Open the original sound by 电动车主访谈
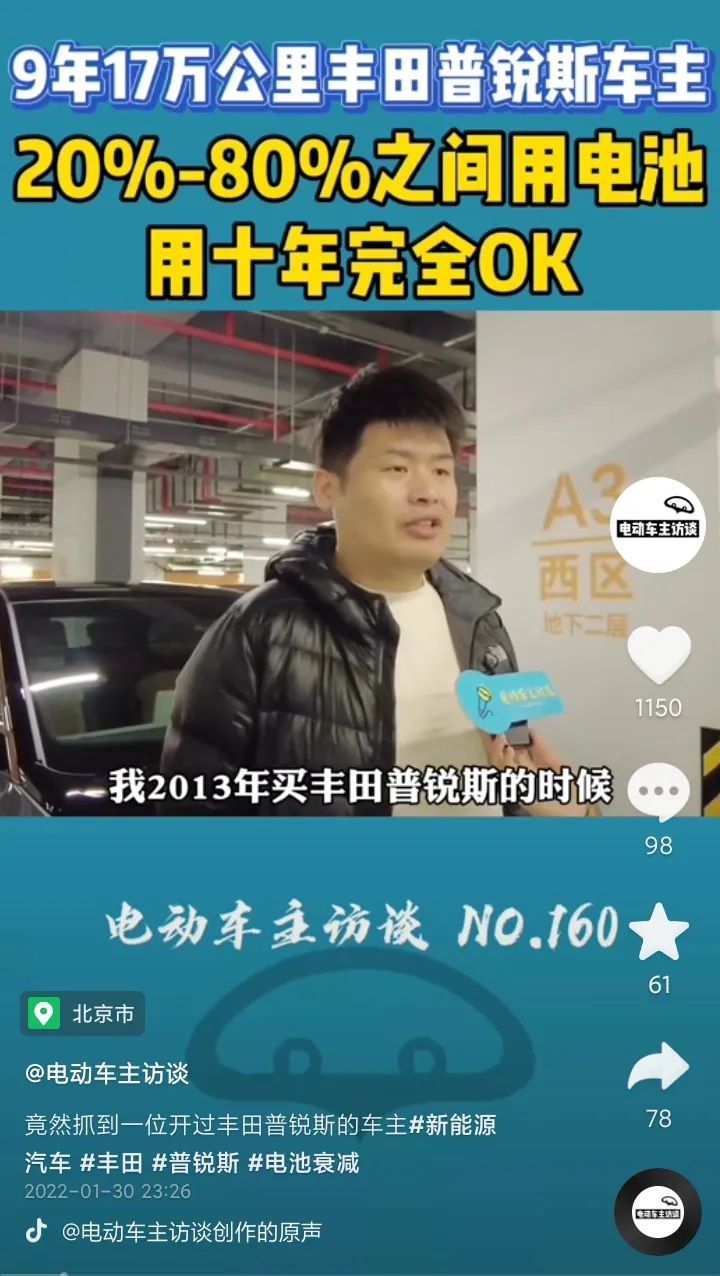 190,1232
